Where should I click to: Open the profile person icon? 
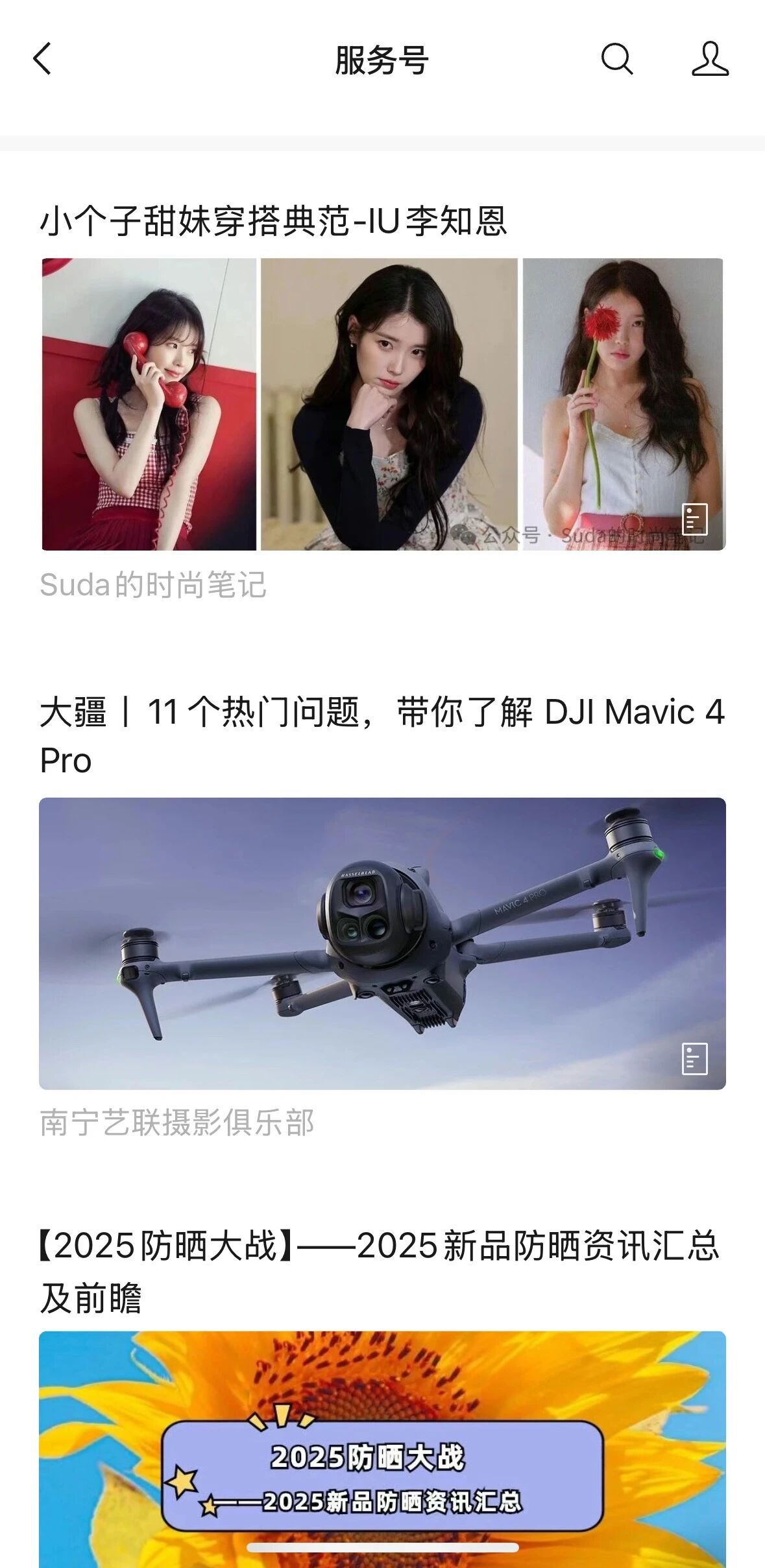point(710,60)
